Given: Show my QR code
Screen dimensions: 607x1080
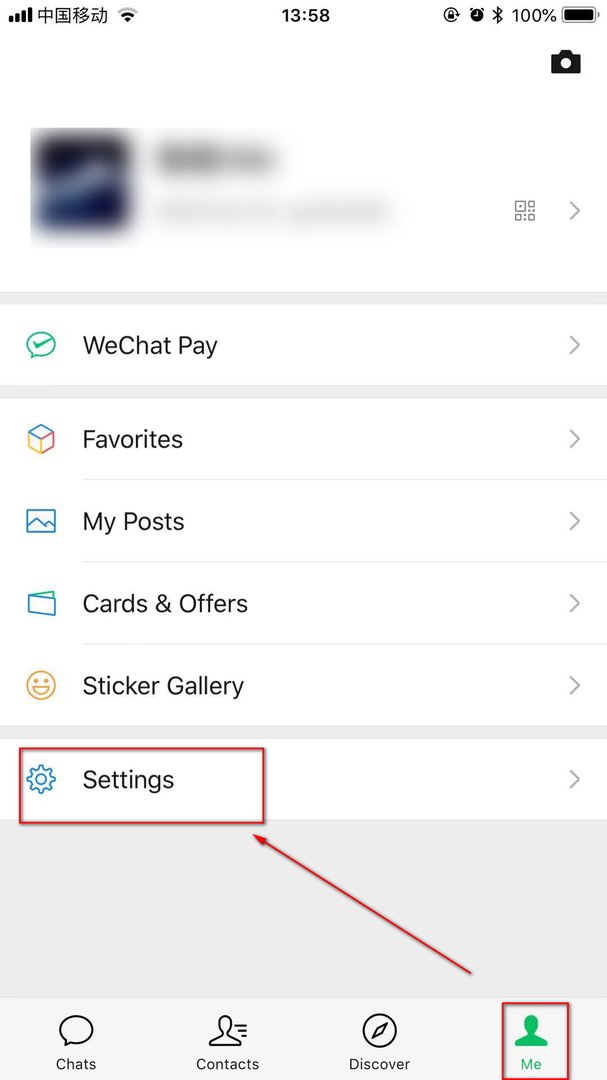Looking at the screenshot, I should [525, 211].
